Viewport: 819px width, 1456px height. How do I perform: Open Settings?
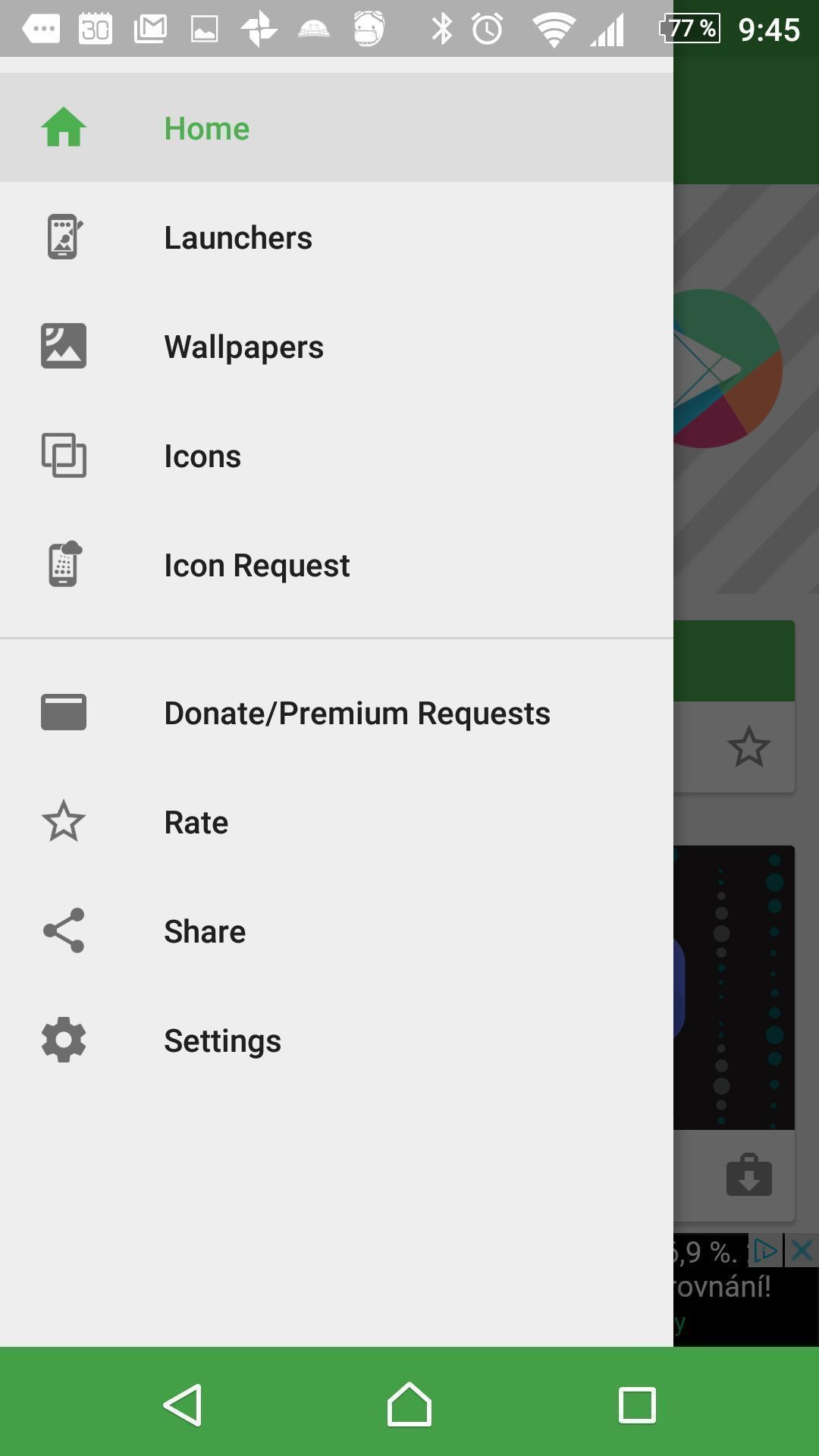pos(337,1040)
